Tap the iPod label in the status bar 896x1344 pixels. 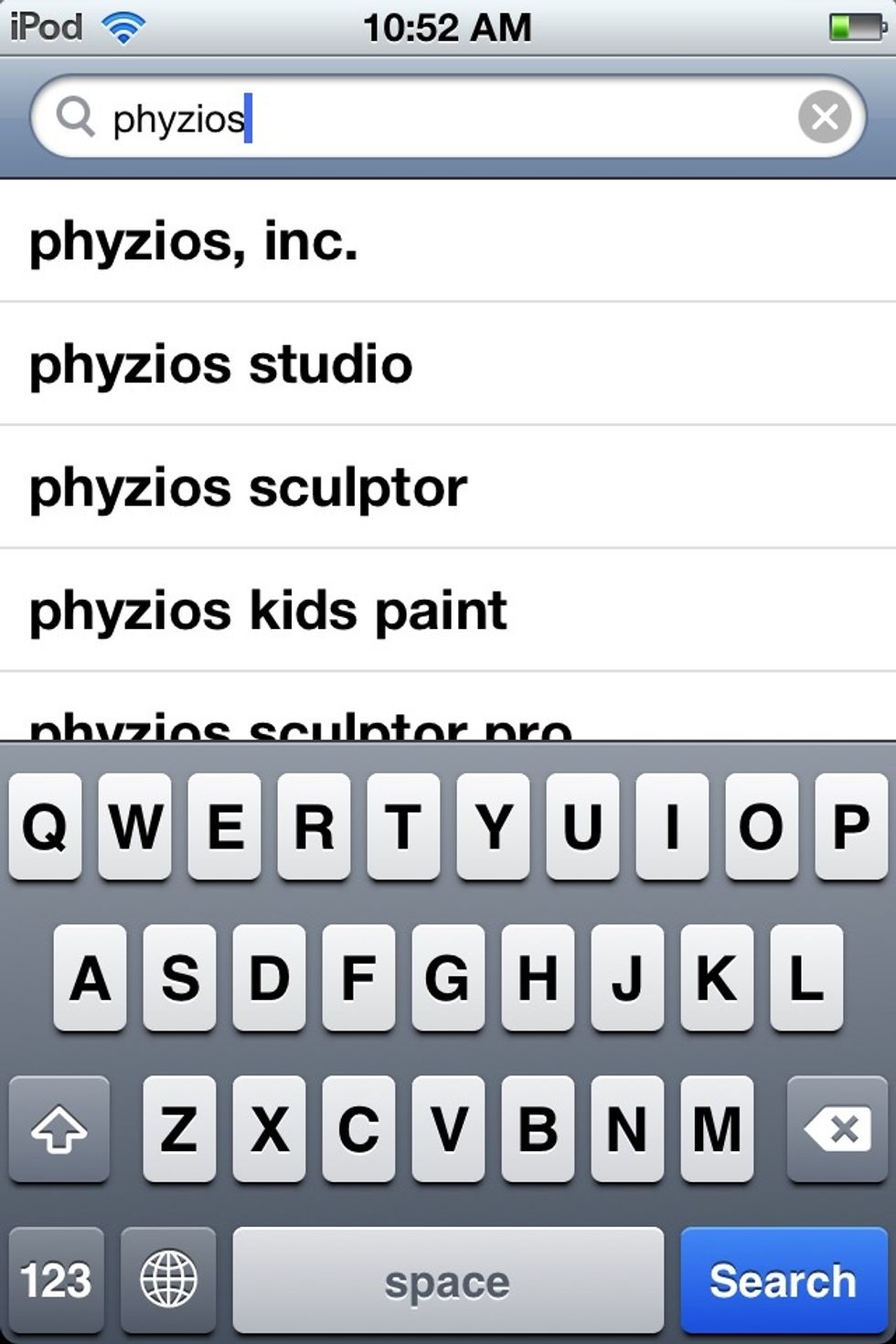(40, 26)
